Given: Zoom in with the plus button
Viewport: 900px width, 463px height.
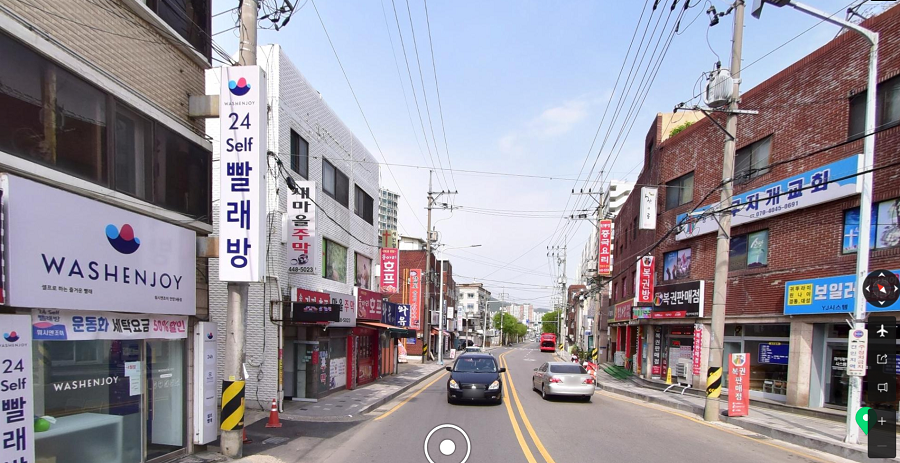Looking at the screenshot, I should tap(882, 421).
